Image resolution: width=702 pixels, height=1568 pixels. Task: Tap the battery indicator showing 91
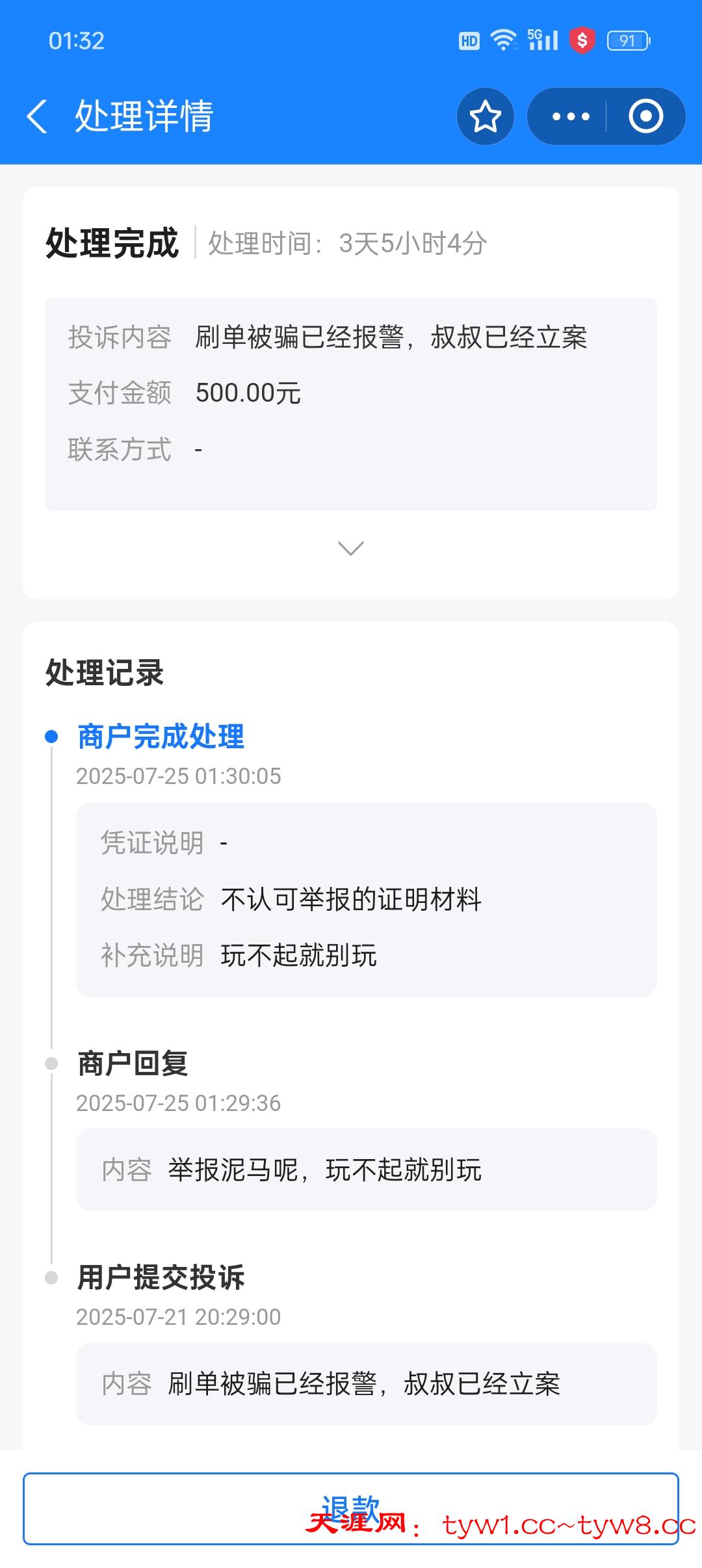[625, 42]
